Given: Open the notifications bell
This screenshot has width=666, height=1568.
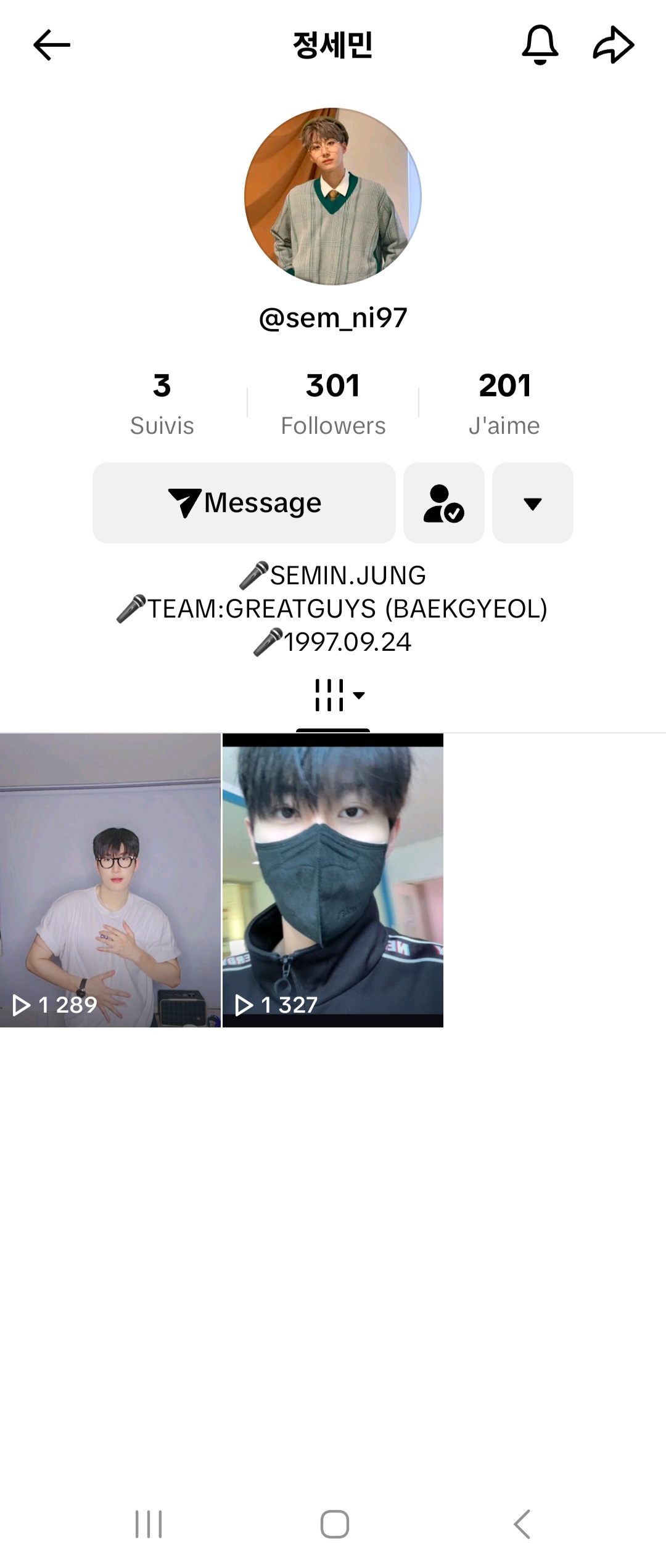Looking at the screenshot, I should pos(540,45).
